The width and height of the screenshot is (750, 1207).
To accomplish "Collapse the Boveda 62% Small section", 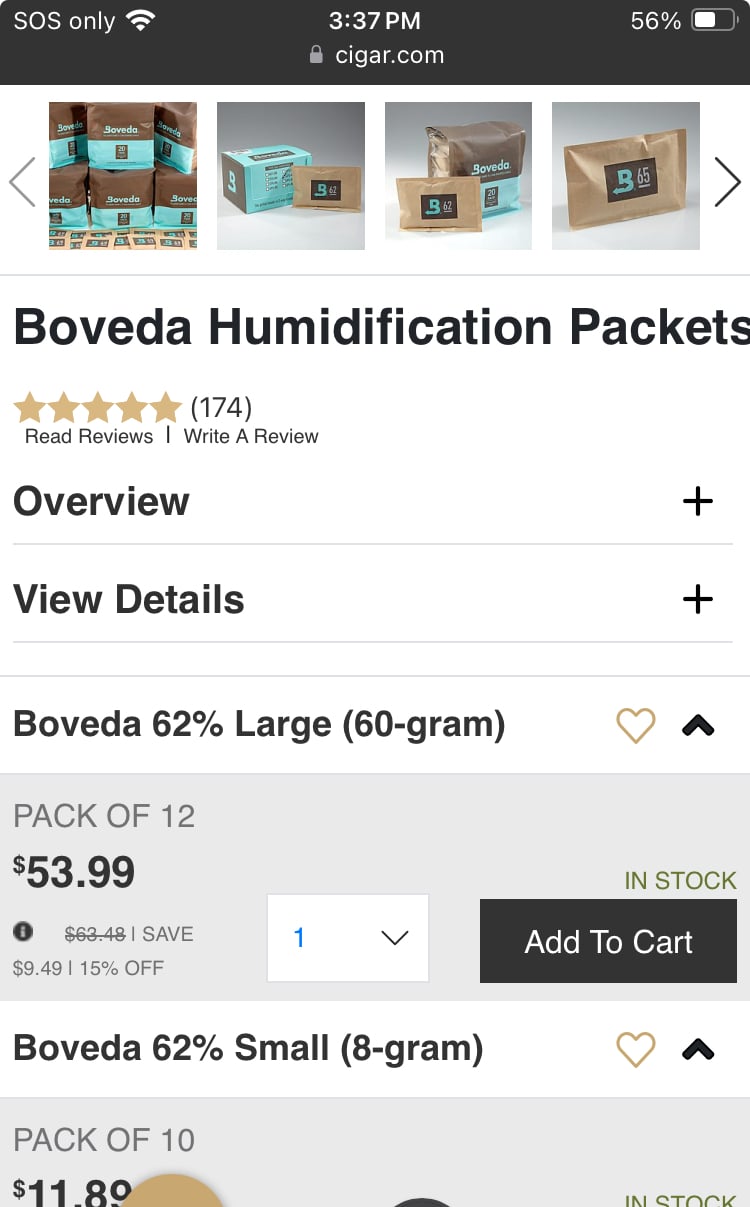I will pyautogui.click(x=698, y=1049).
